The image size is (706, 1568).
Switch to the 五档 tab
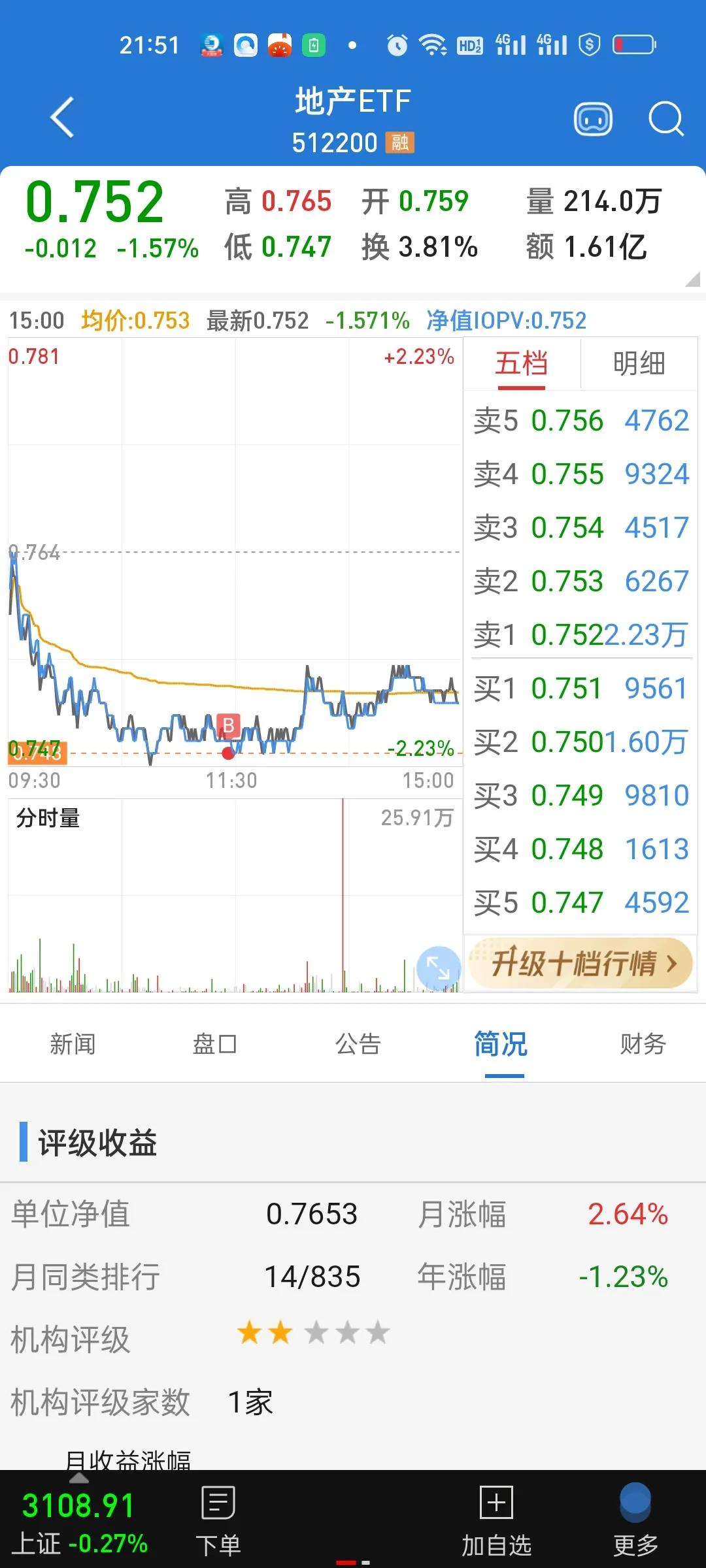point(521,364)
